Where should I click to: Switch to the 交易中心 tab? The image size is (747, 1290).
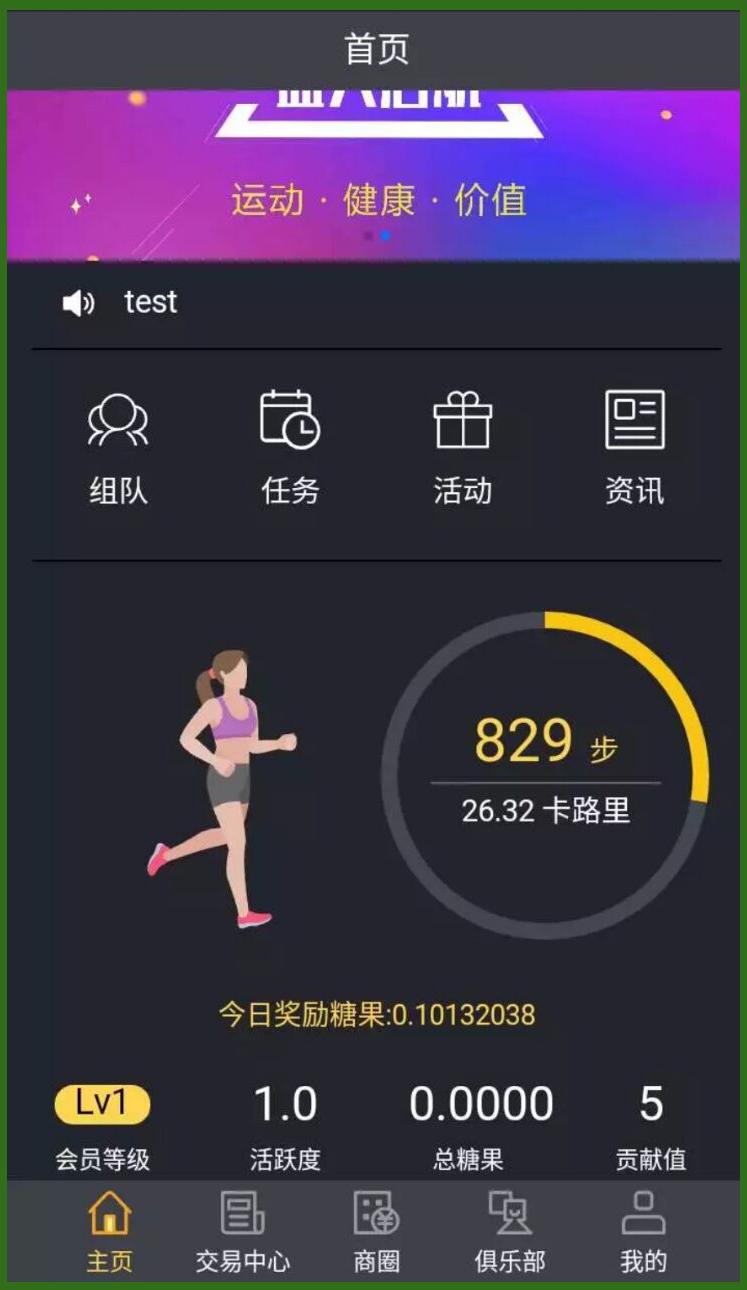point(243,1232)
